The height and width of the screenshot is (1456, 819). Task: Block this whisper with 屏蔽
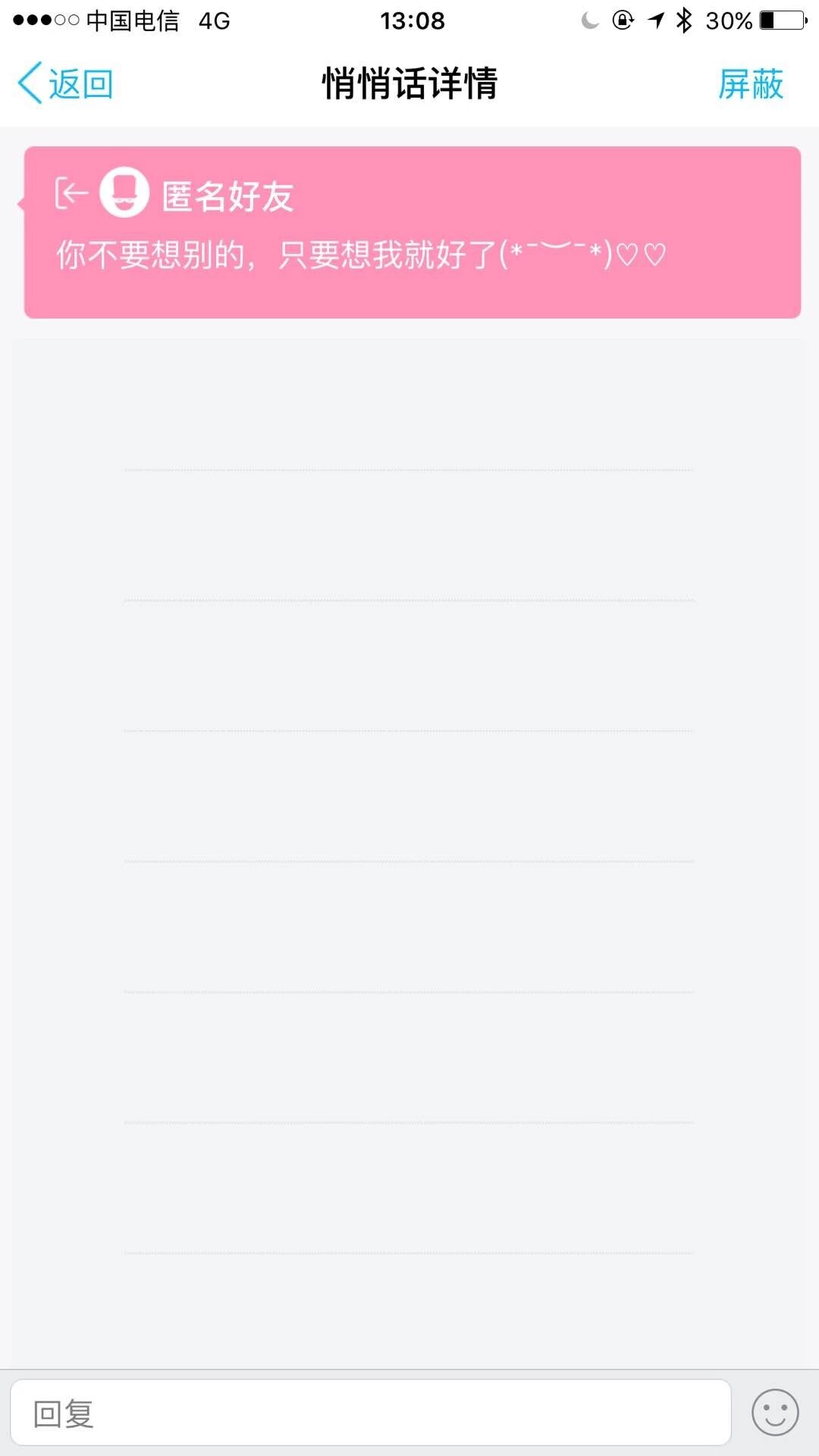tap(750, 83)
